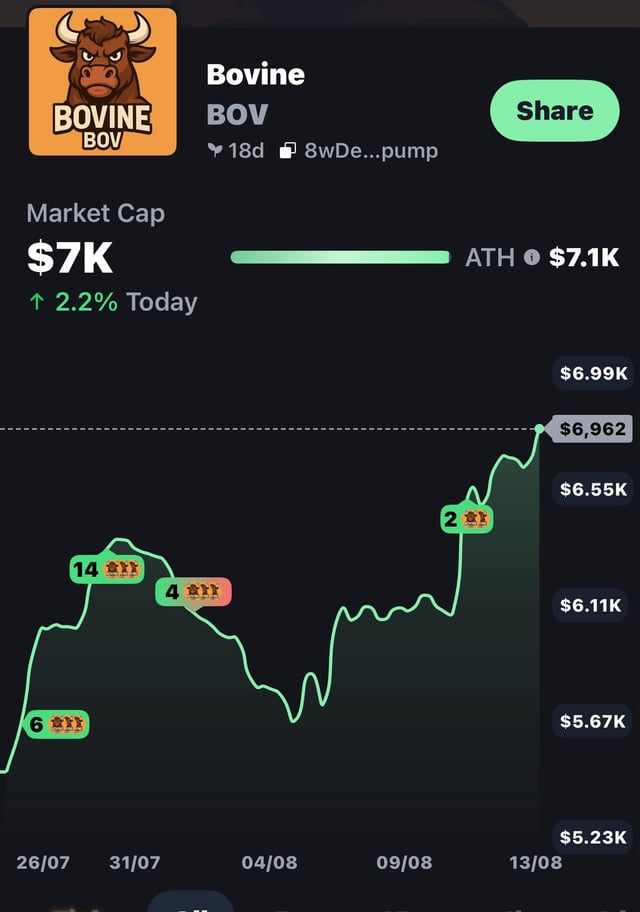Open the Bovine BOV token image
The image size is (640, 912).
[x=102, y=82]
